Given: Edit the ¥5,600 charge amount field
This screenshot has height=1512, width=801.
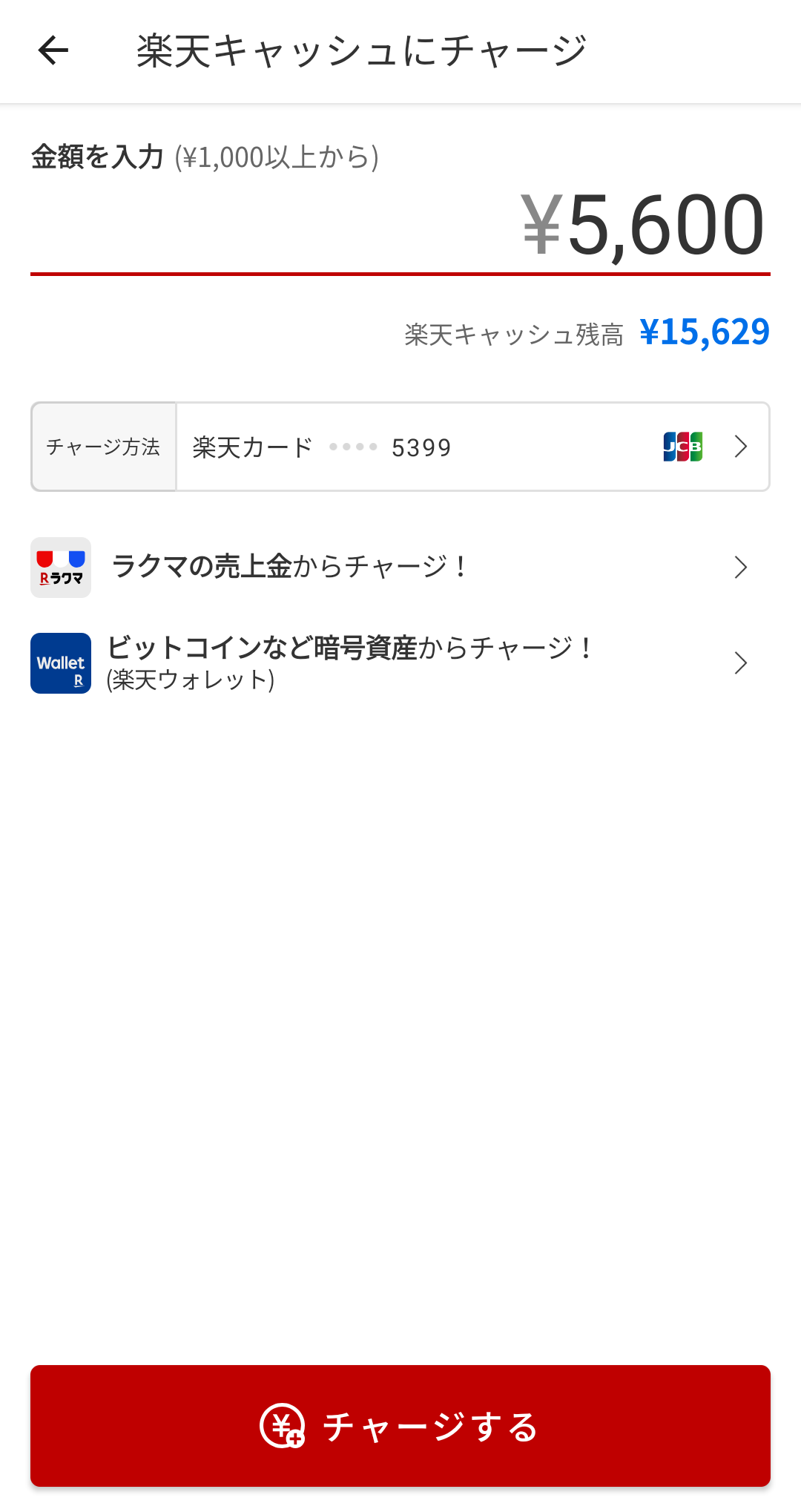Looking at the screenshot, I should click(x=400, y=225).
